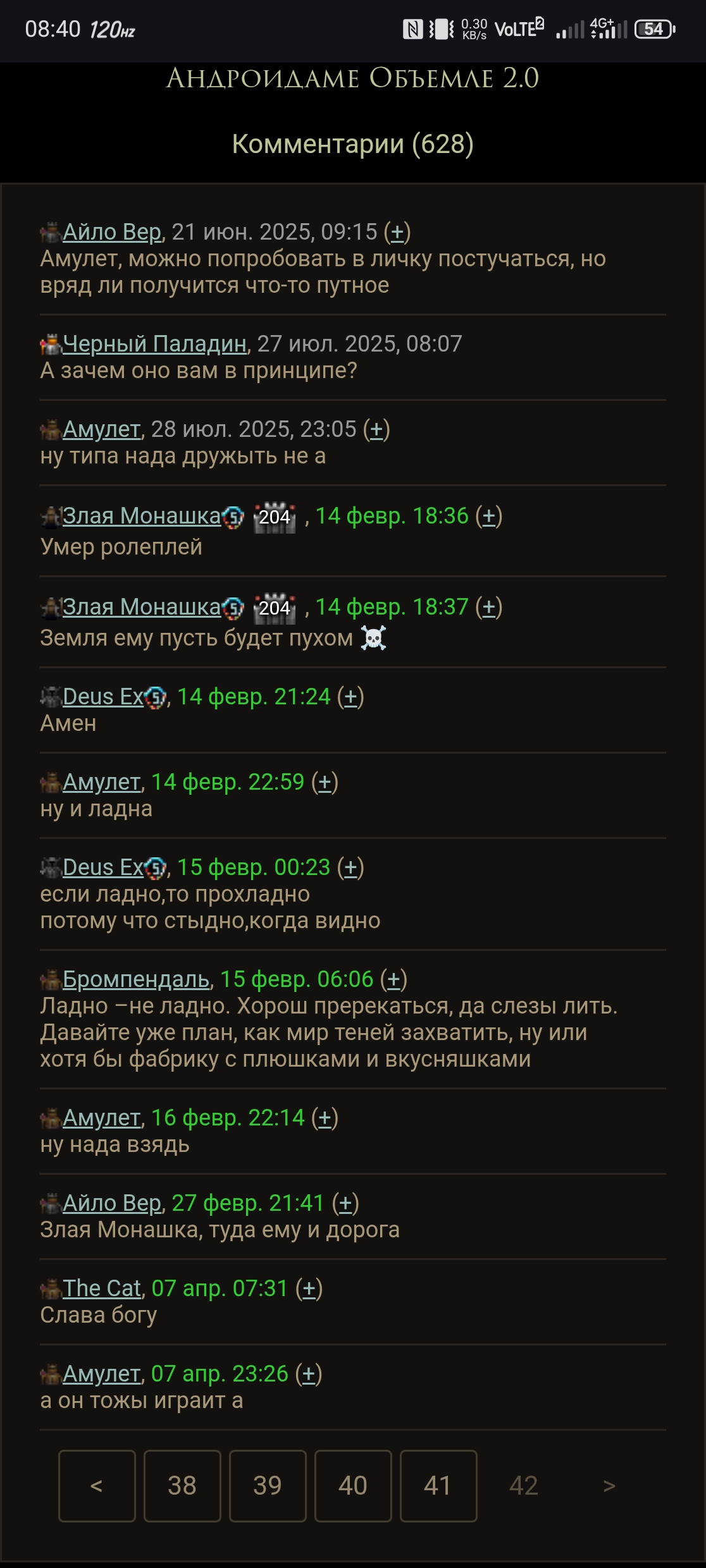This screenshot has width=706, height=1568.
Task: Jump to comments page 41
Action: [x=438, y=1486]
